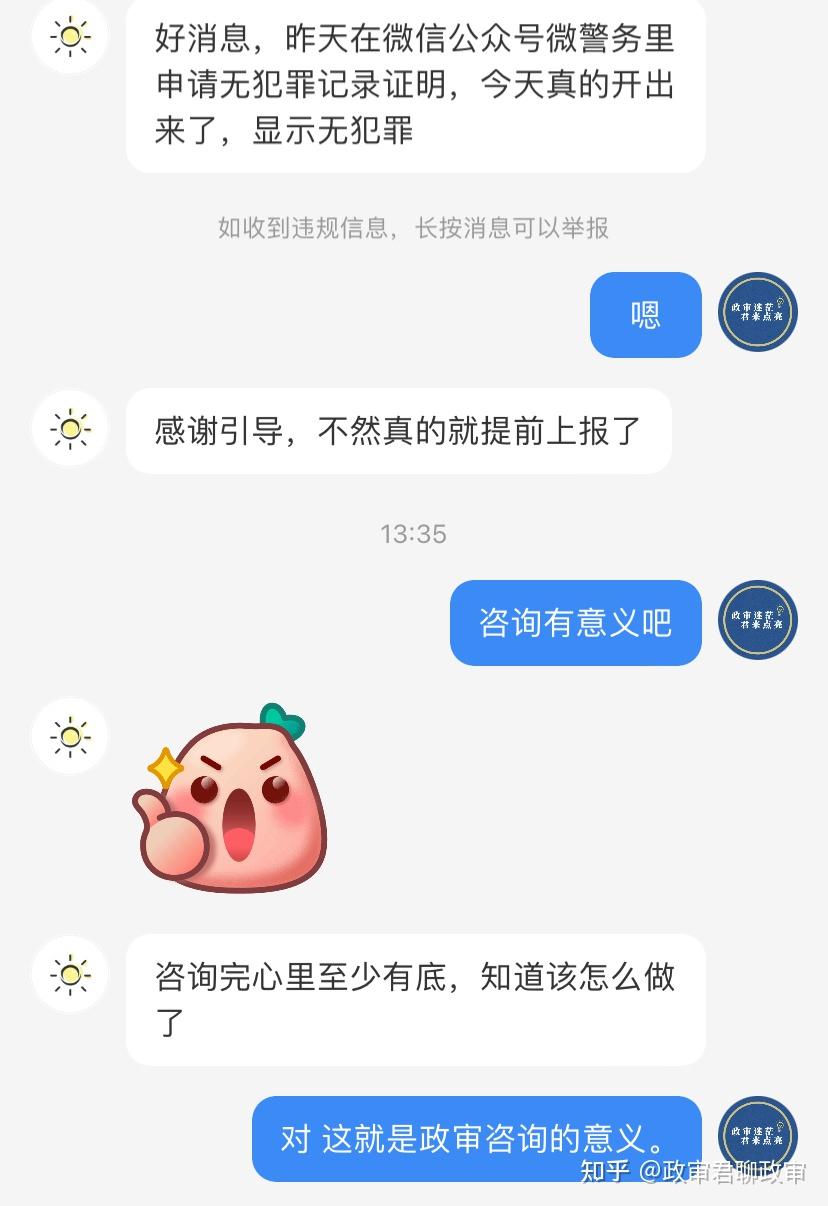Open sender's avatar beside the 好消息 message
Screen dimensions: 828x1206
70,36
